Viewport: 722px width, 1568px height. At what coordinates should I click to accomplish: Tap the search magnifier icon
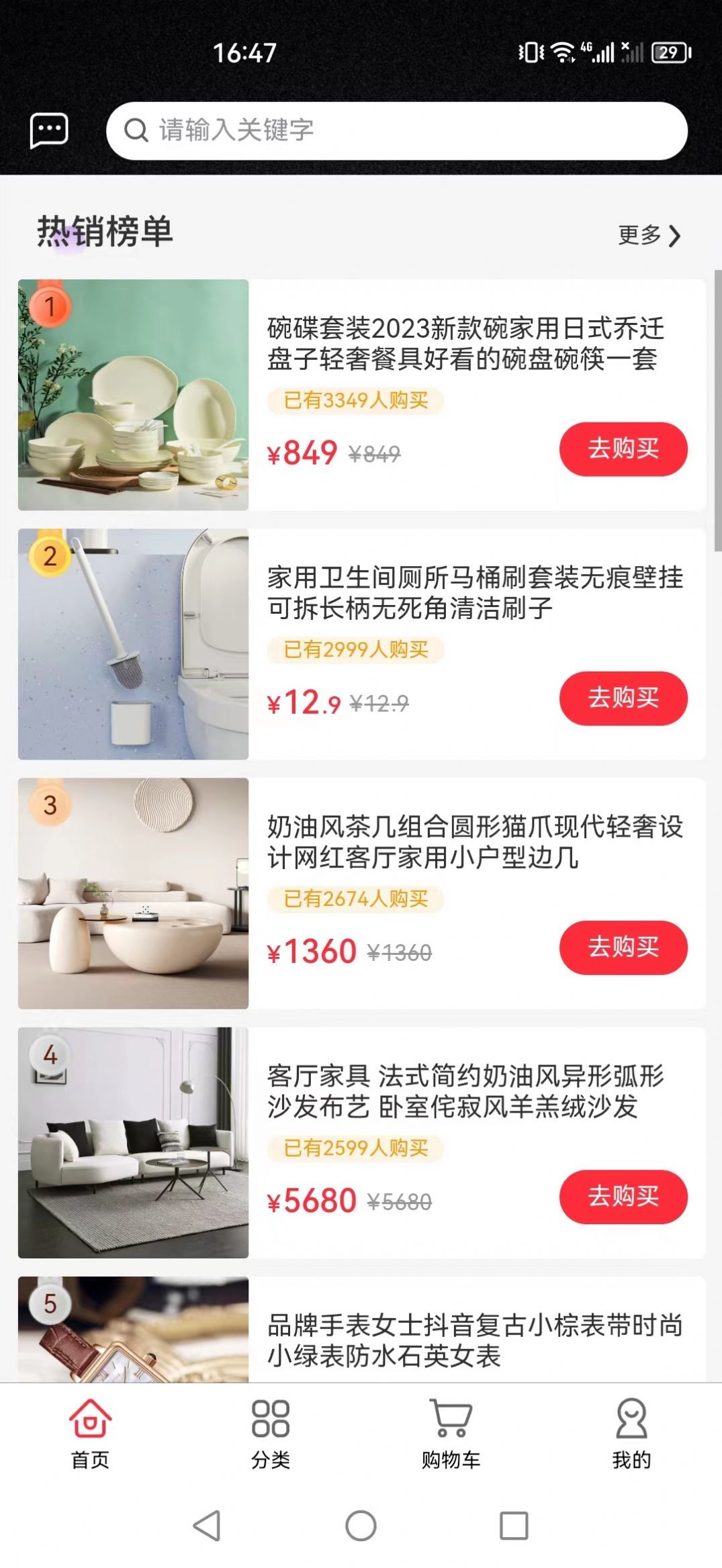click(x=137, y=130)
